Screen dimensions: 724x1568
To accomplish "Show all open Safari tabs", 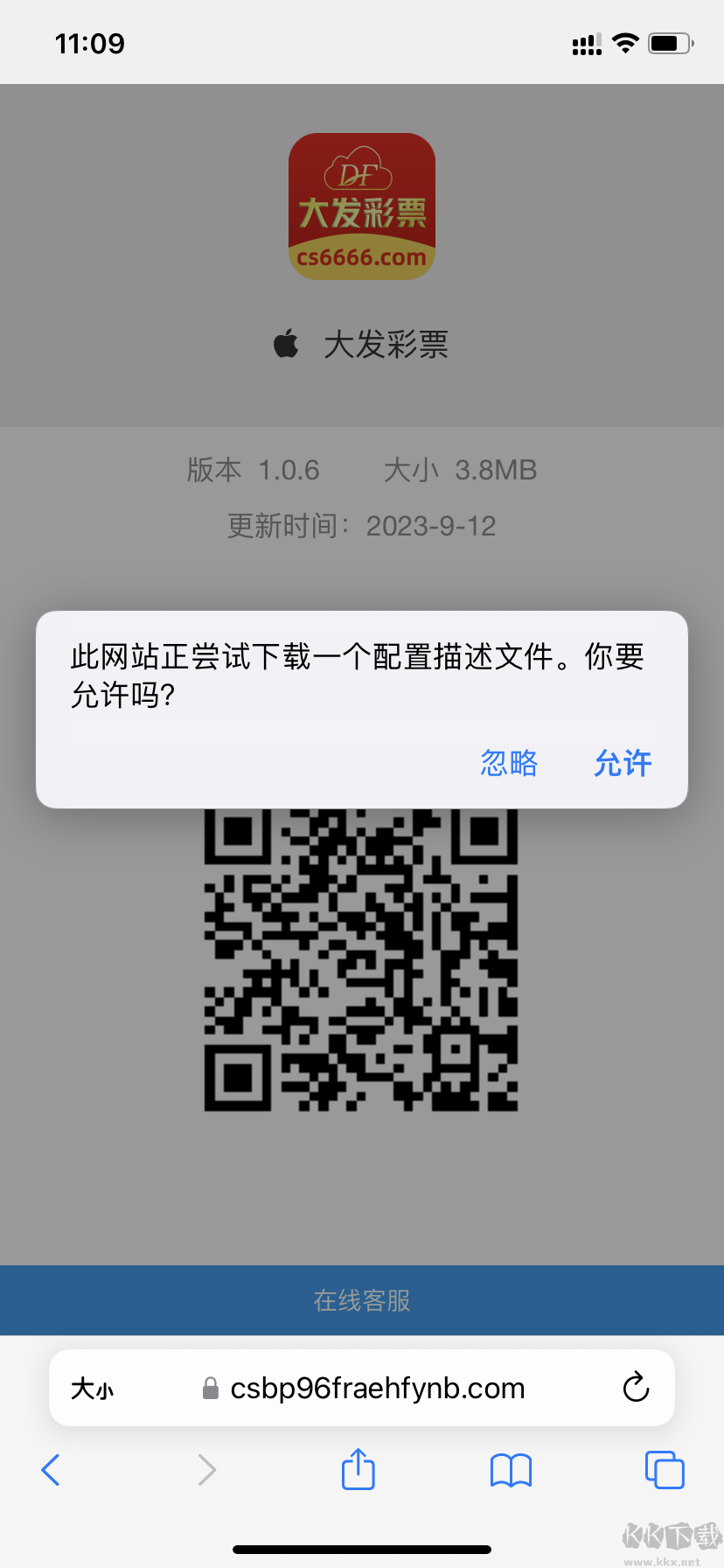I will click(665, 1470).
